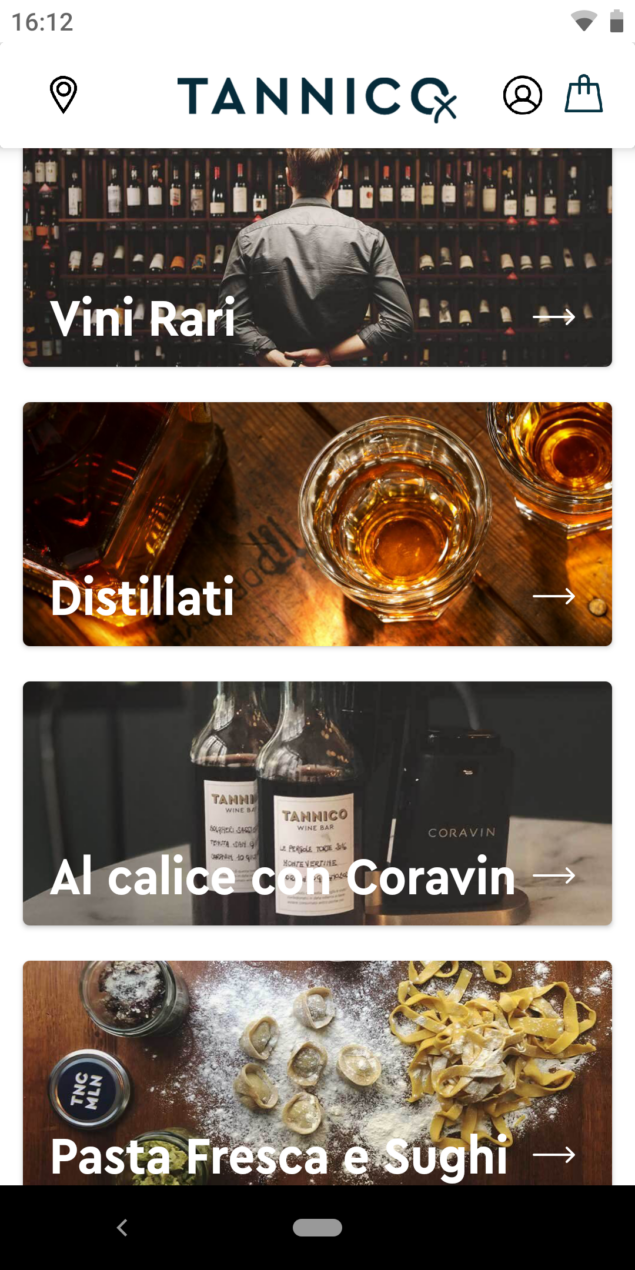Tap the system home pill
The image size is (635, 1270).
click(317, 1228)
